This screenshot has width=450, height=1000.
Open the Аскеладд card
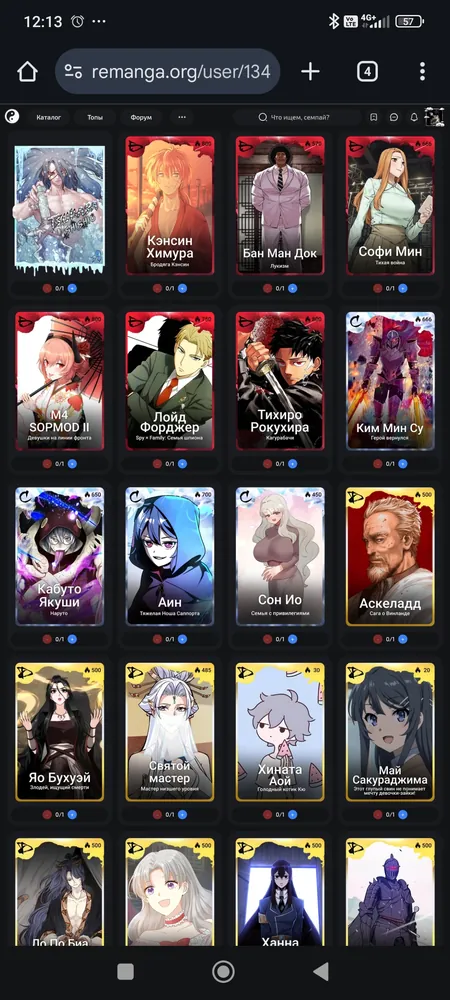(x=390, y=556)
